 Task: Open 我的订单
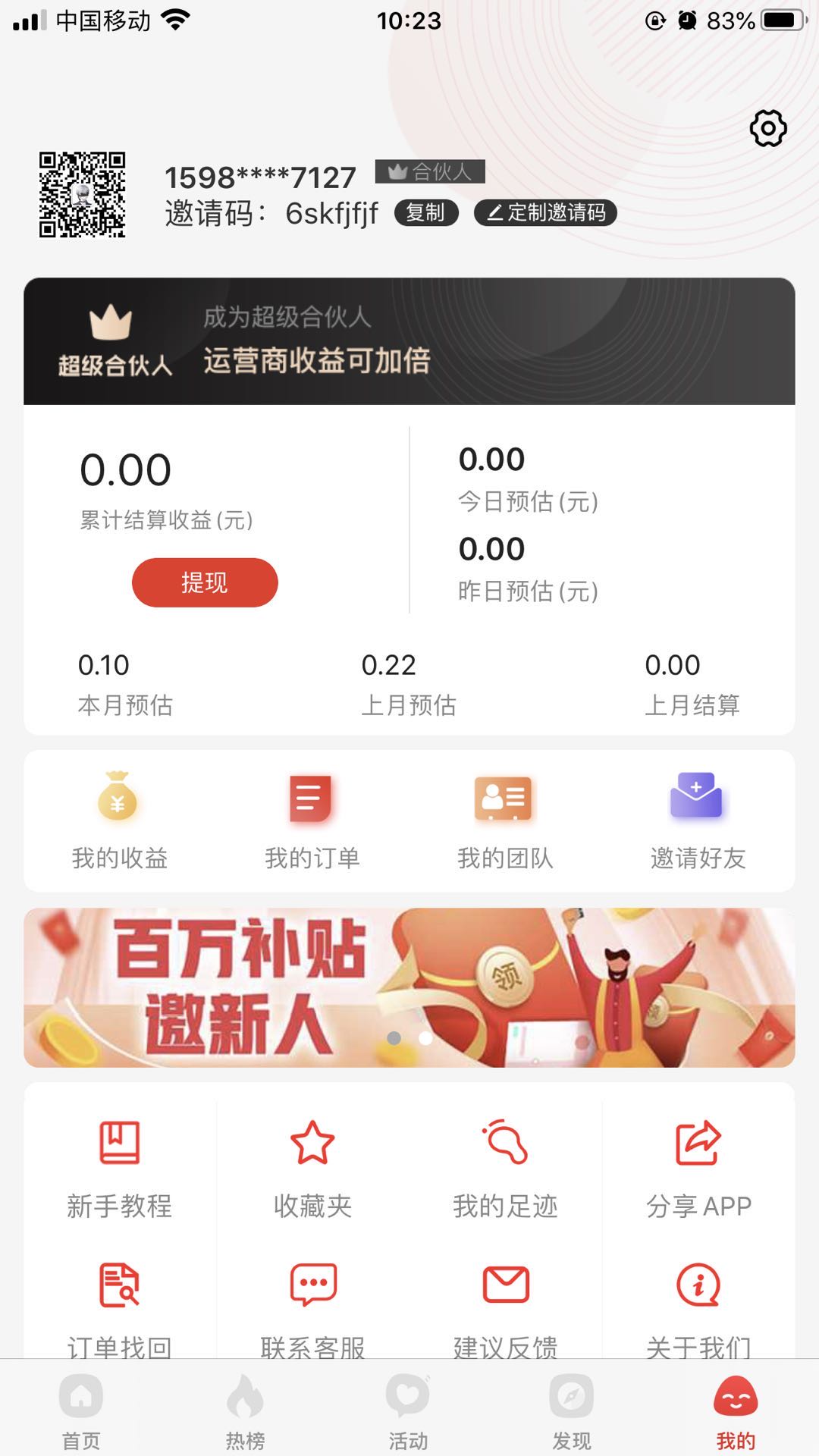[x=312, y=821]
